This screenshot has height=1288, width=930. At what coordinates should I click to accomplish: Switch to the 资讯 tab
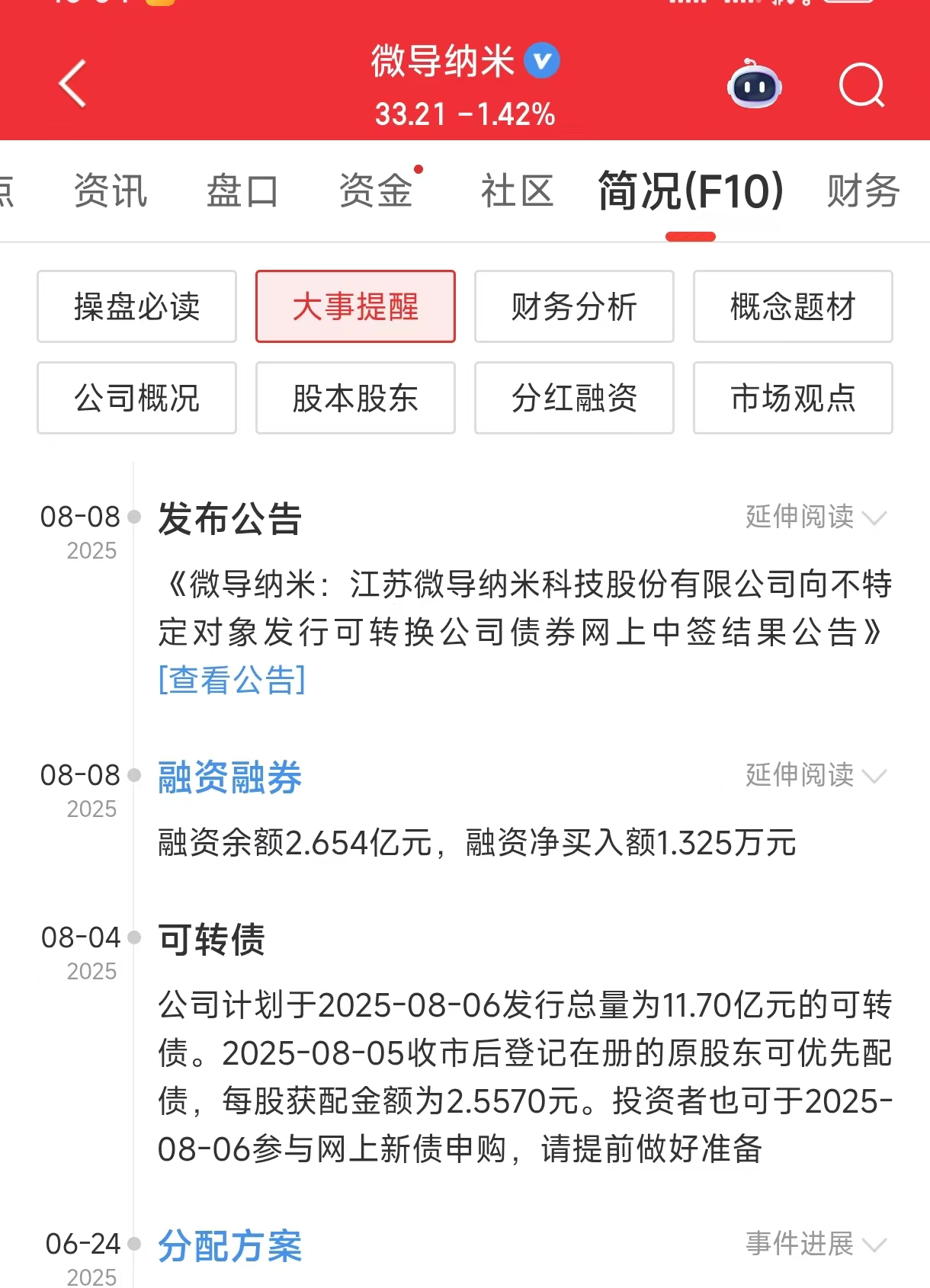(111, 191)
